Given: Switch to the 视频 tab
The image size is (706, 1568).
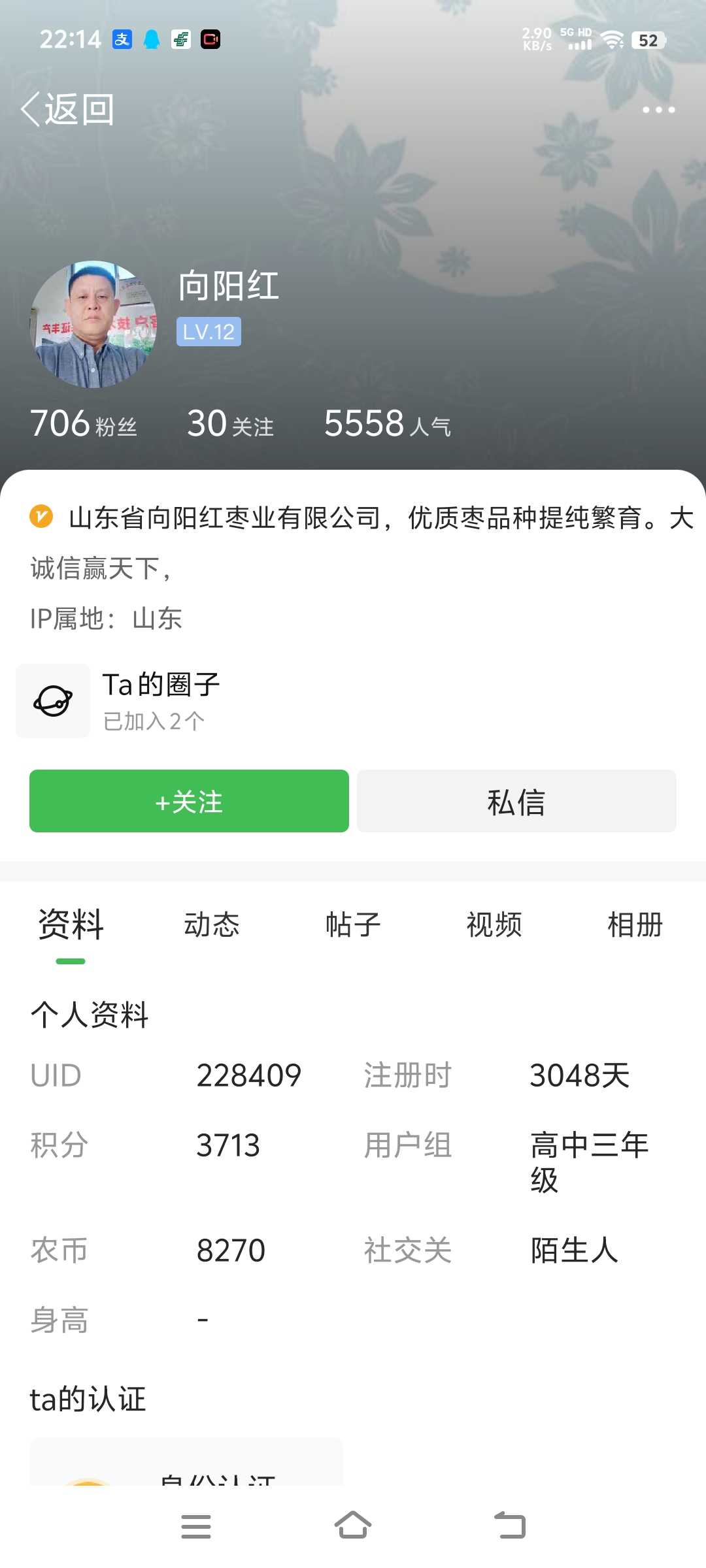Looking at the screenshot, I should pyautogui.click(x=494, y=925).
